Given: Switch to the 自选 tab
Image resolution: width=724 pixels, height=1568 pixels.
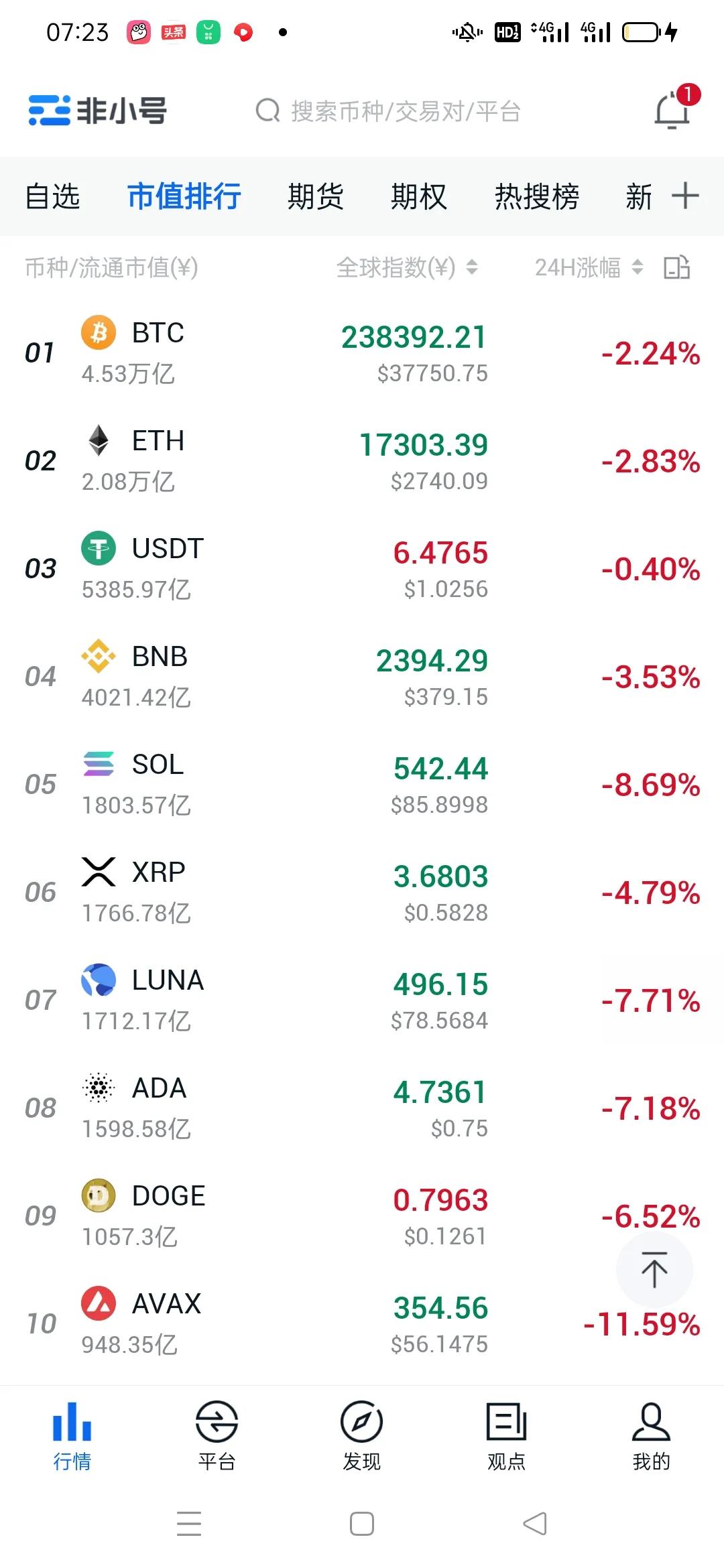Looking at the screenshot, I should 52,197.
